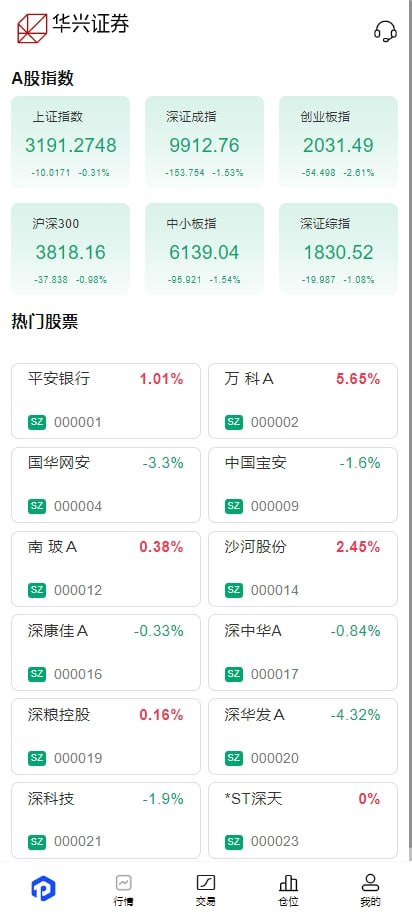
Task: Switch to the 仓位 tab
Action: pyautogui.click(x=288, y=890)
